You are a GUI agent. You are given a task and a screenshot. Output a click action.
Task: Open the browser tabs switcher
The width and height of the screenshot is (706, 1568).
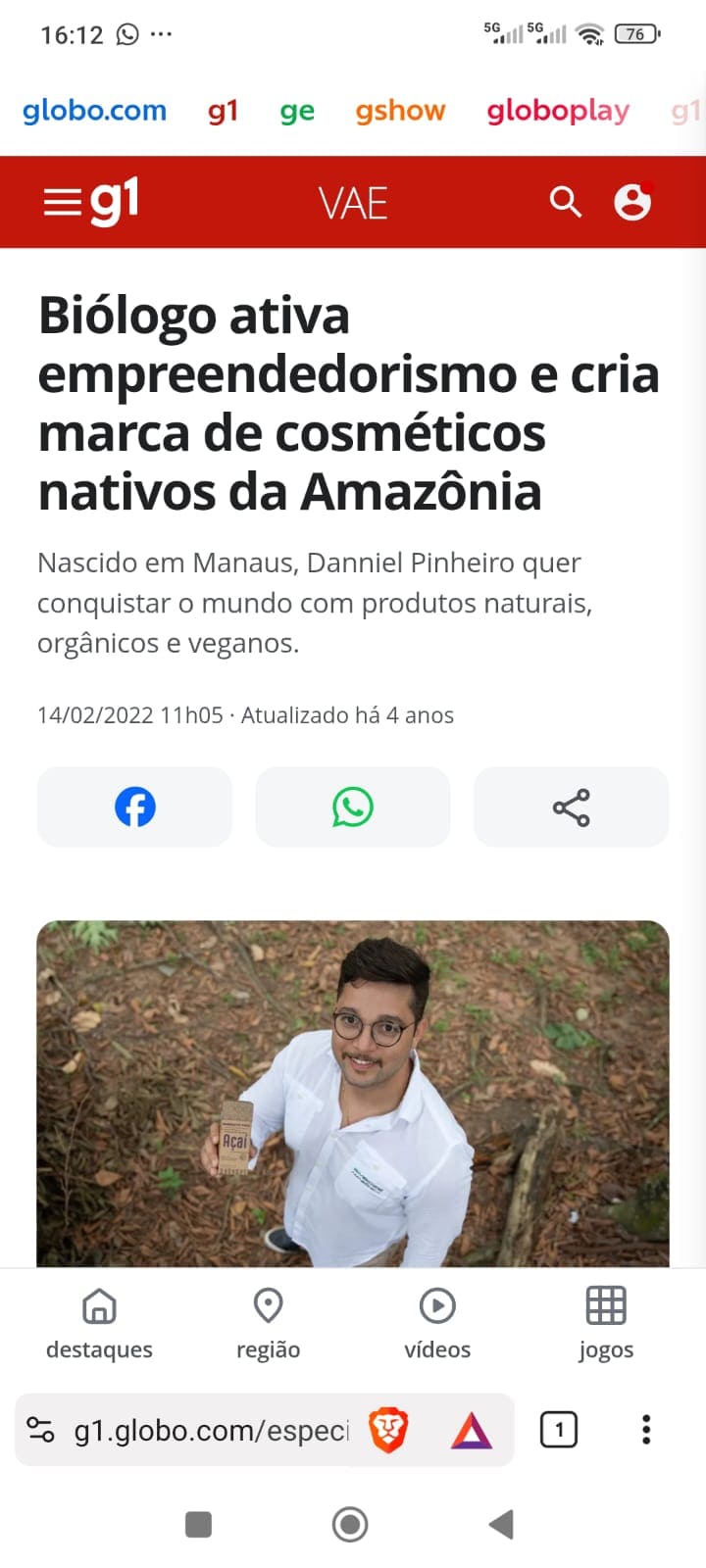pyautogui.click(x=558, y=1430)
